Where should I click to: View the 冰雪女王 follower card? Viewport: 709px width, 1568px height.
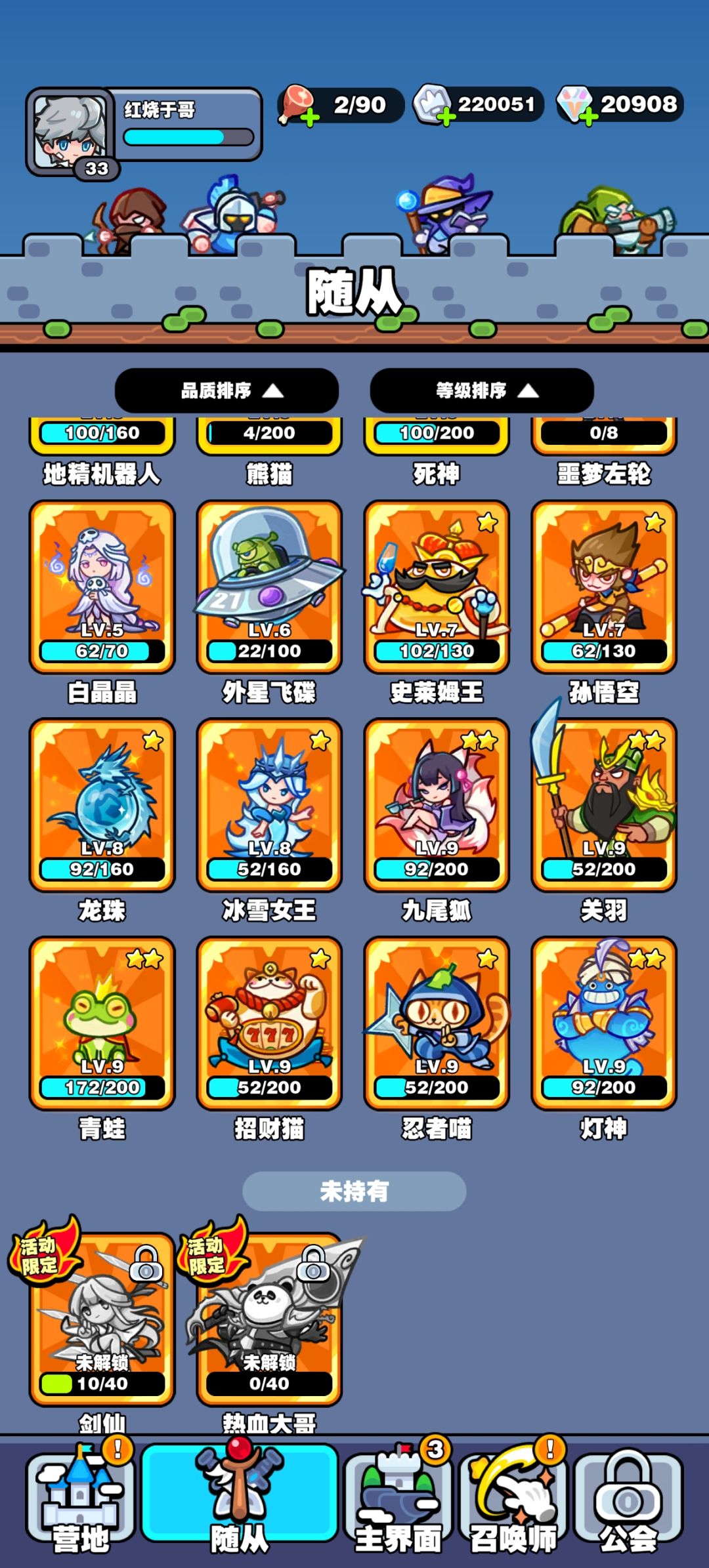click(x=269, y=804)
